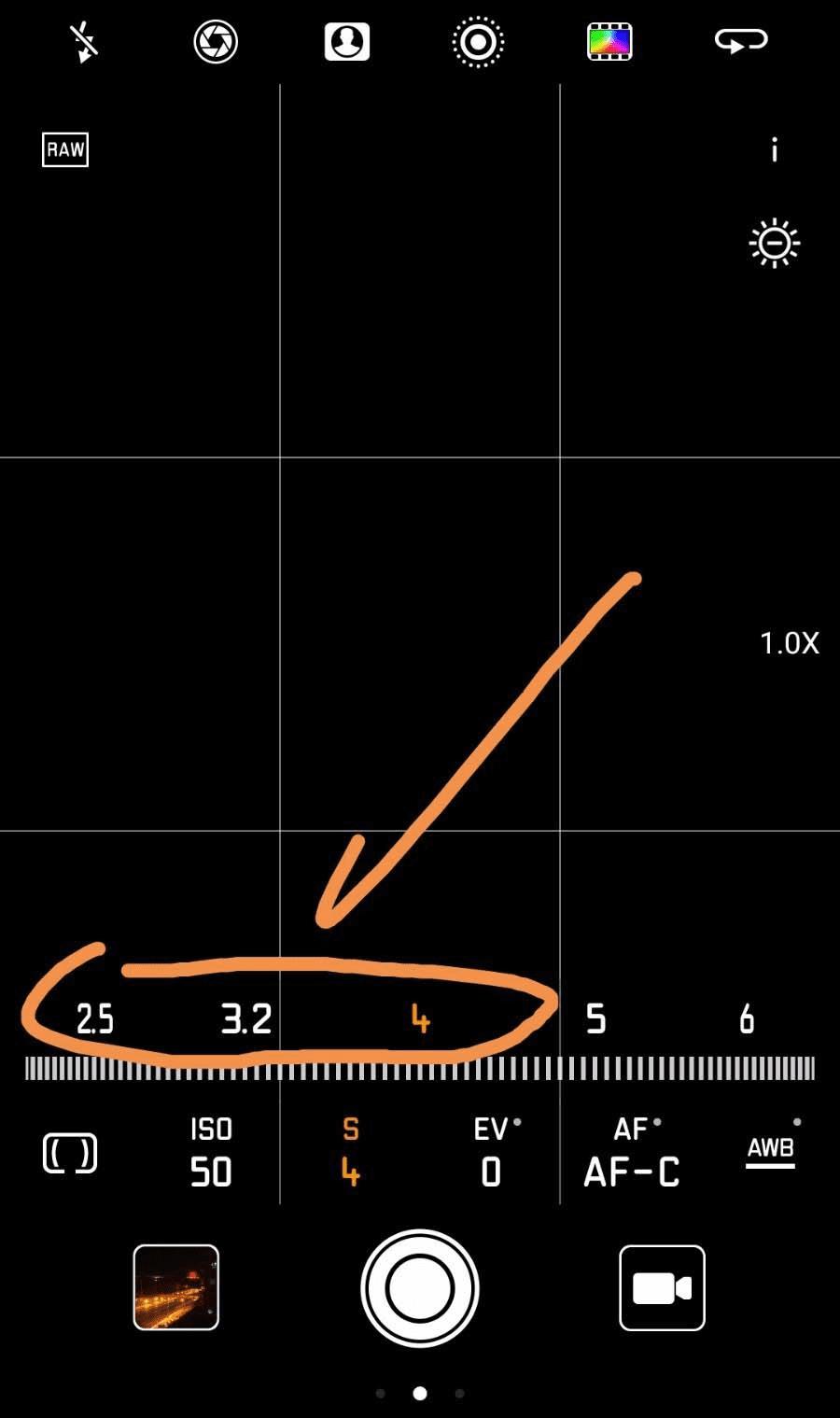Switch to video recording mode
The image size is (840, 1418).
coord(662,1288)
